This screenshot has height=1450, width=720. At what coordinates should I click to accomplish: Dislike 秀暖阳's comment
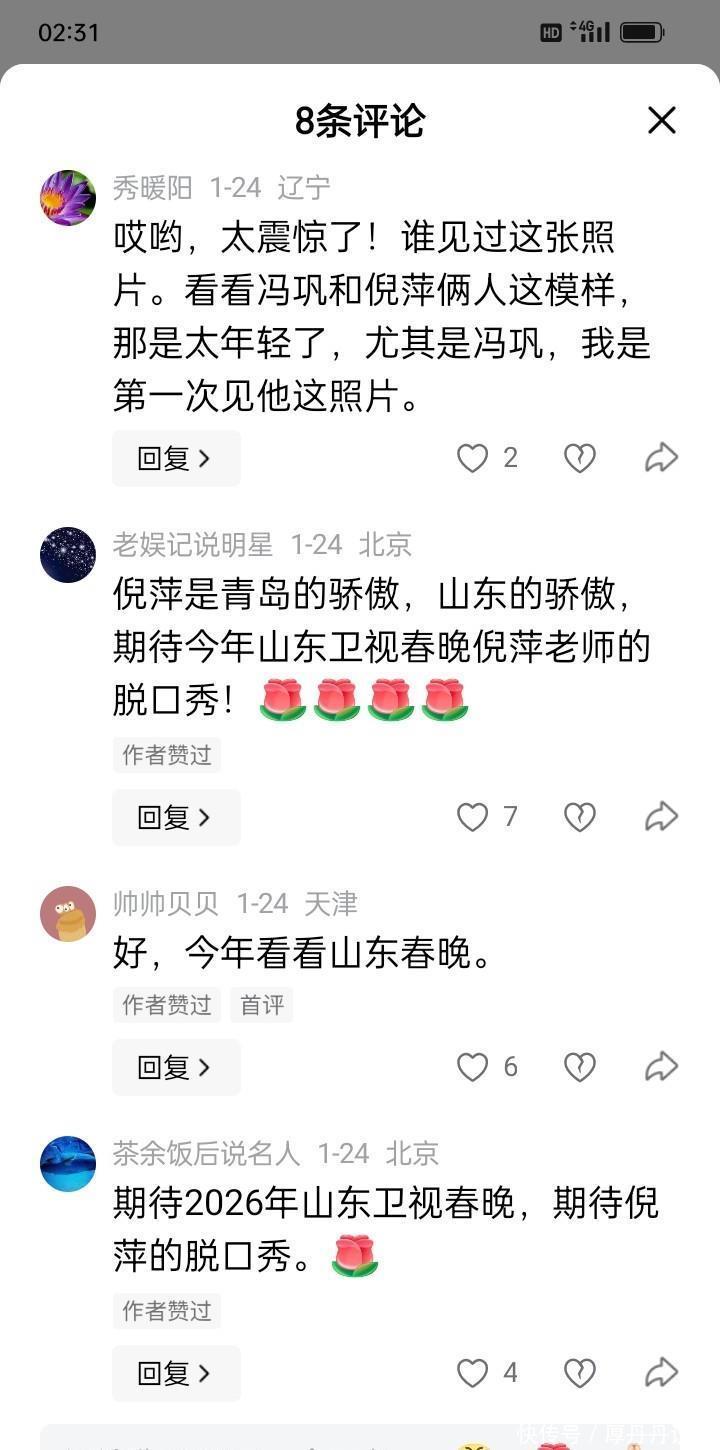pyautogui.click(x=580, y=459)
